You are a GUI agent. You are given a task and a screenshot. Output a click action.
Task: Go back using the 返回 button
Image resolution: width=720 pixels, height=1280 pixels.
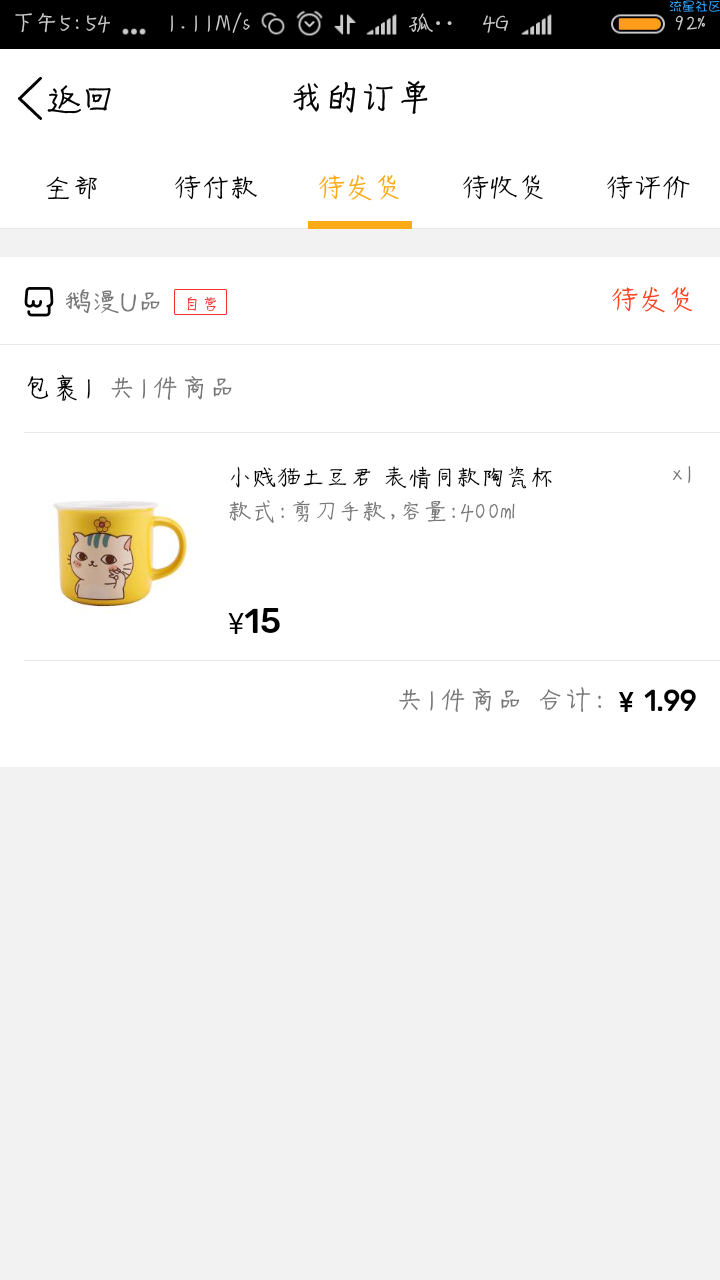coord(65,99)
